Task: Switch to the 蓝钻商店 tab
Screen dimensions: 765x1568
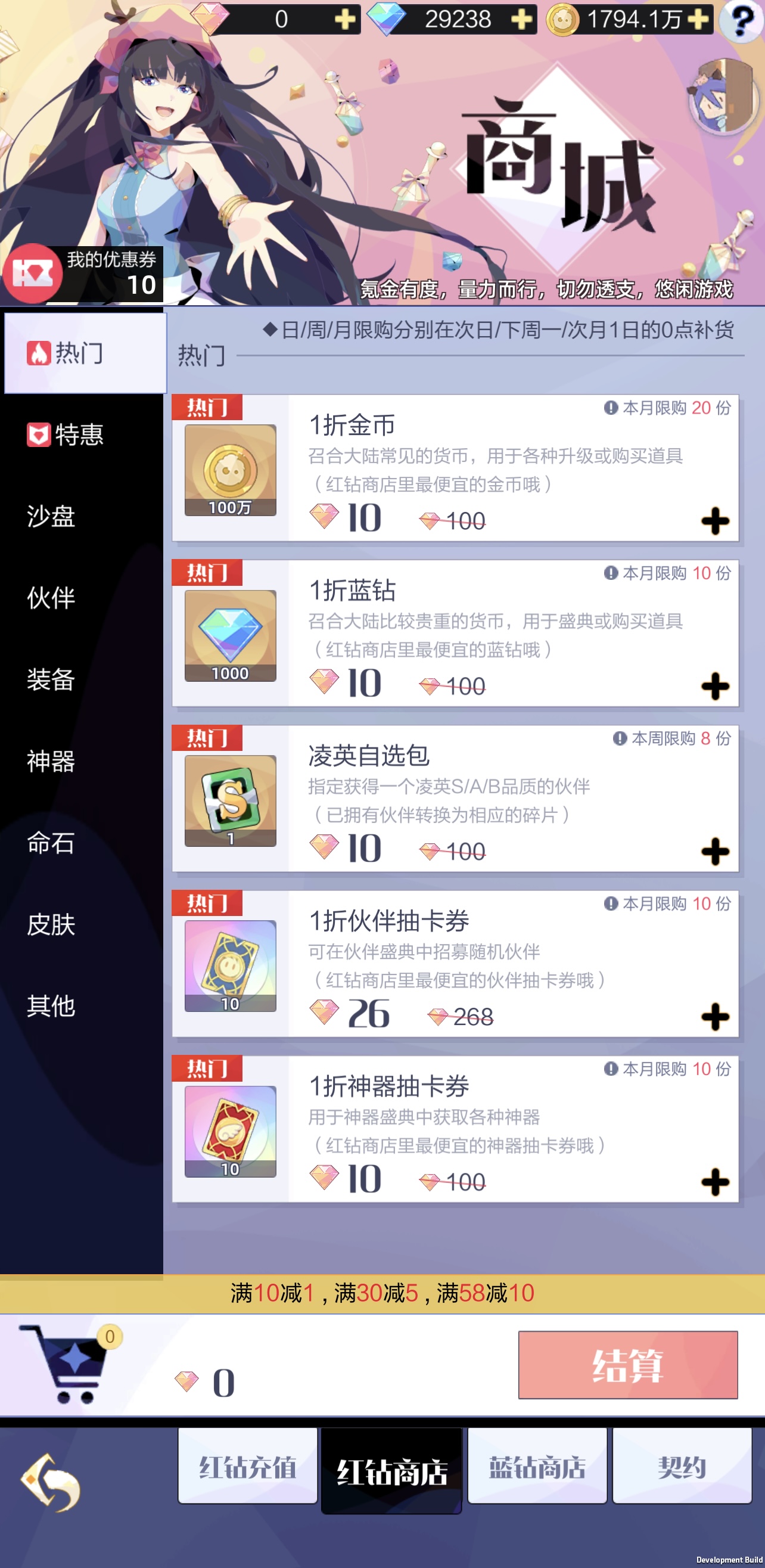Action: [x=537, y=1467]
